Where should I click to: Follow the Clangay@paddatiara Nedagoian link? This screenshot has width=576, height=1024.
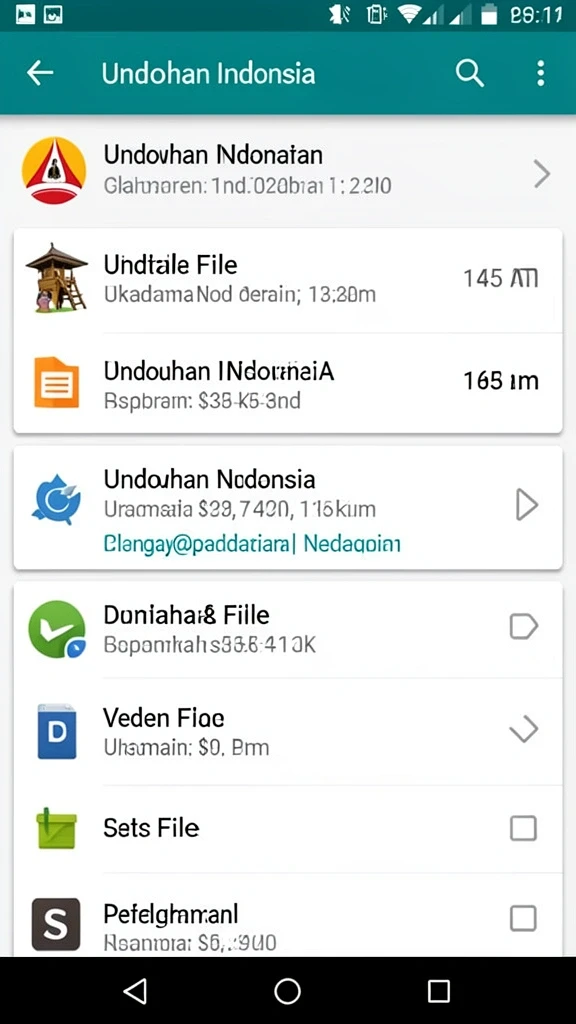pyautogui.click(x=252, y=543)
